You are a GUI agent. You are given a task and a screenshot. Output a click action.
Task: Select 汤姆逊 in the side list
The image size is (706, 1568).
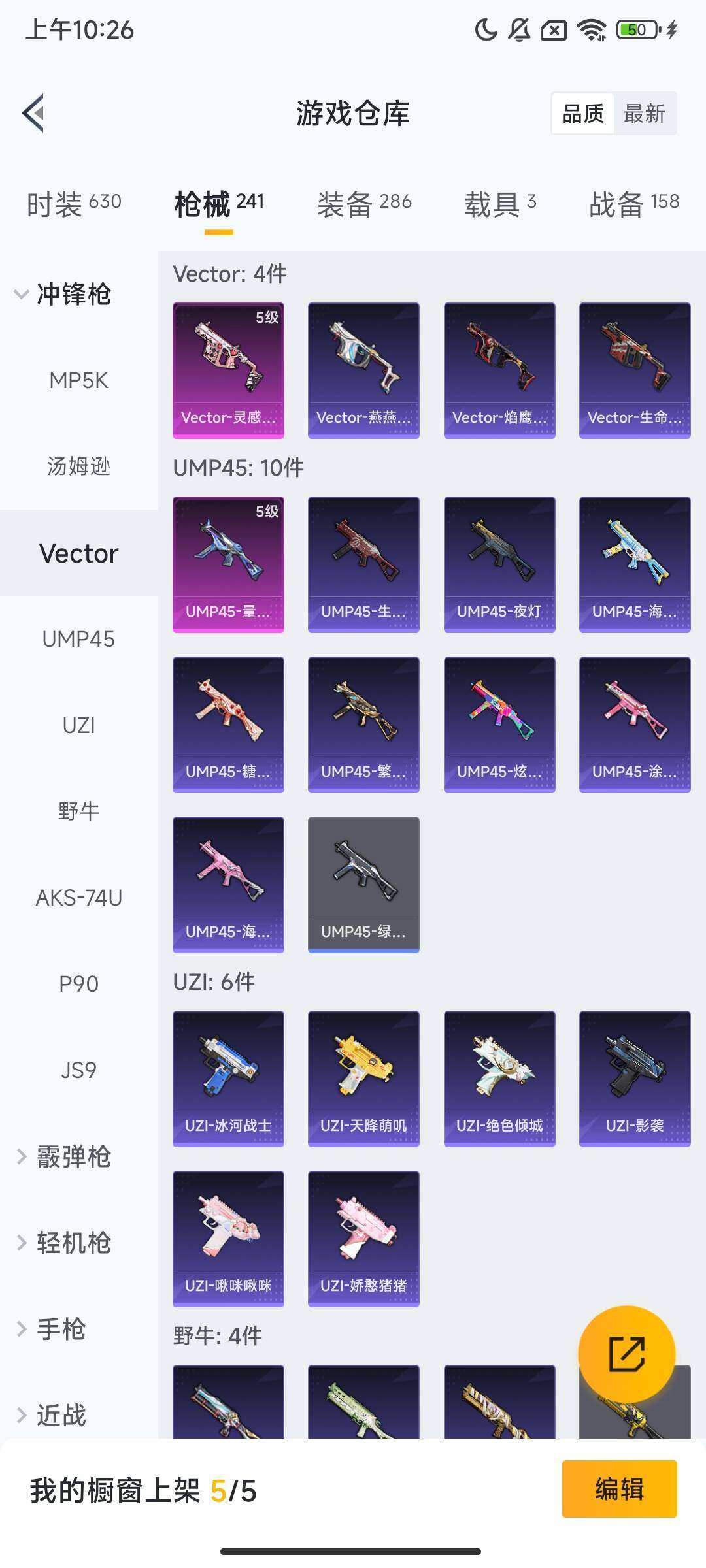coord(78,466)
